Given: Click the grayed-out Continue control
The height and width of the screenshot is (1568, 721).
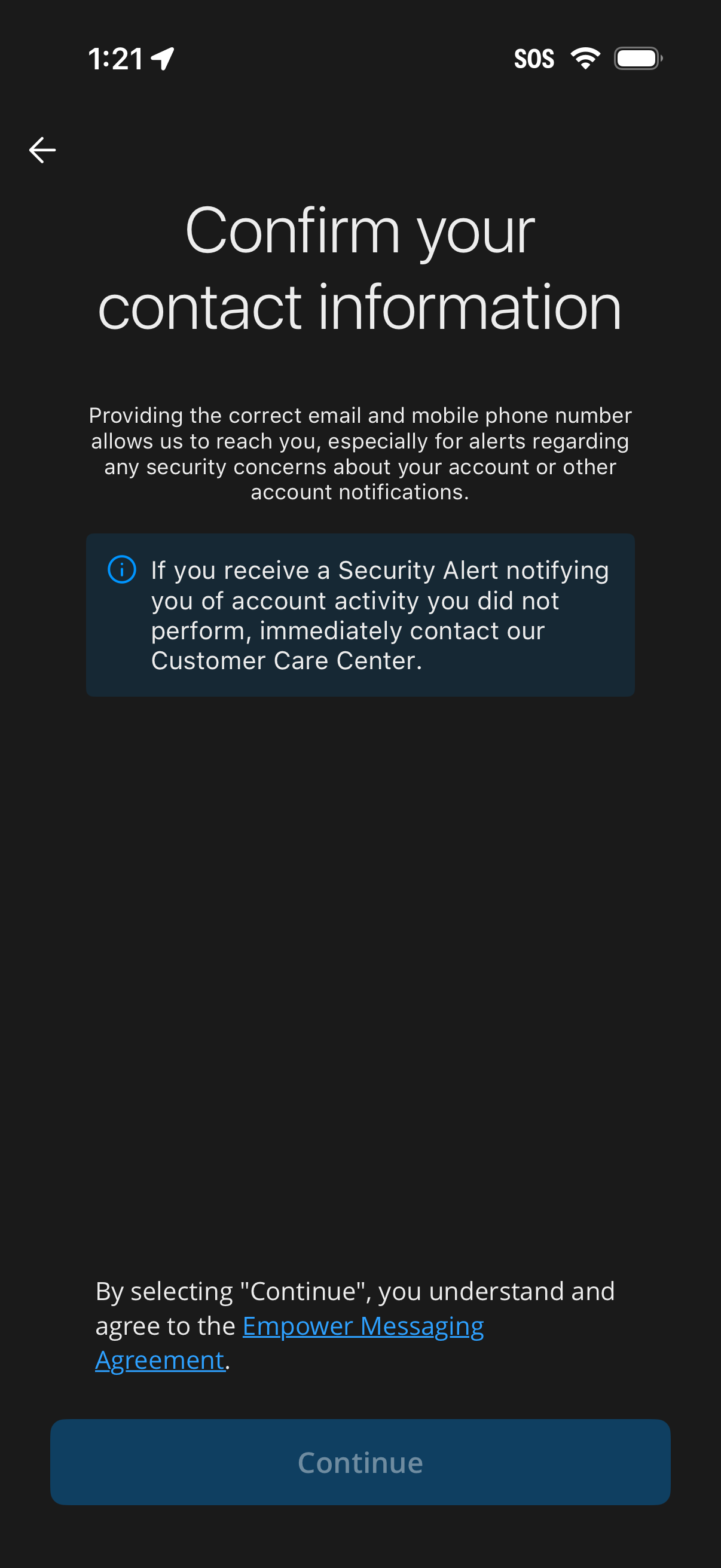Looking at the screenshot, I should pos(360,1463).
